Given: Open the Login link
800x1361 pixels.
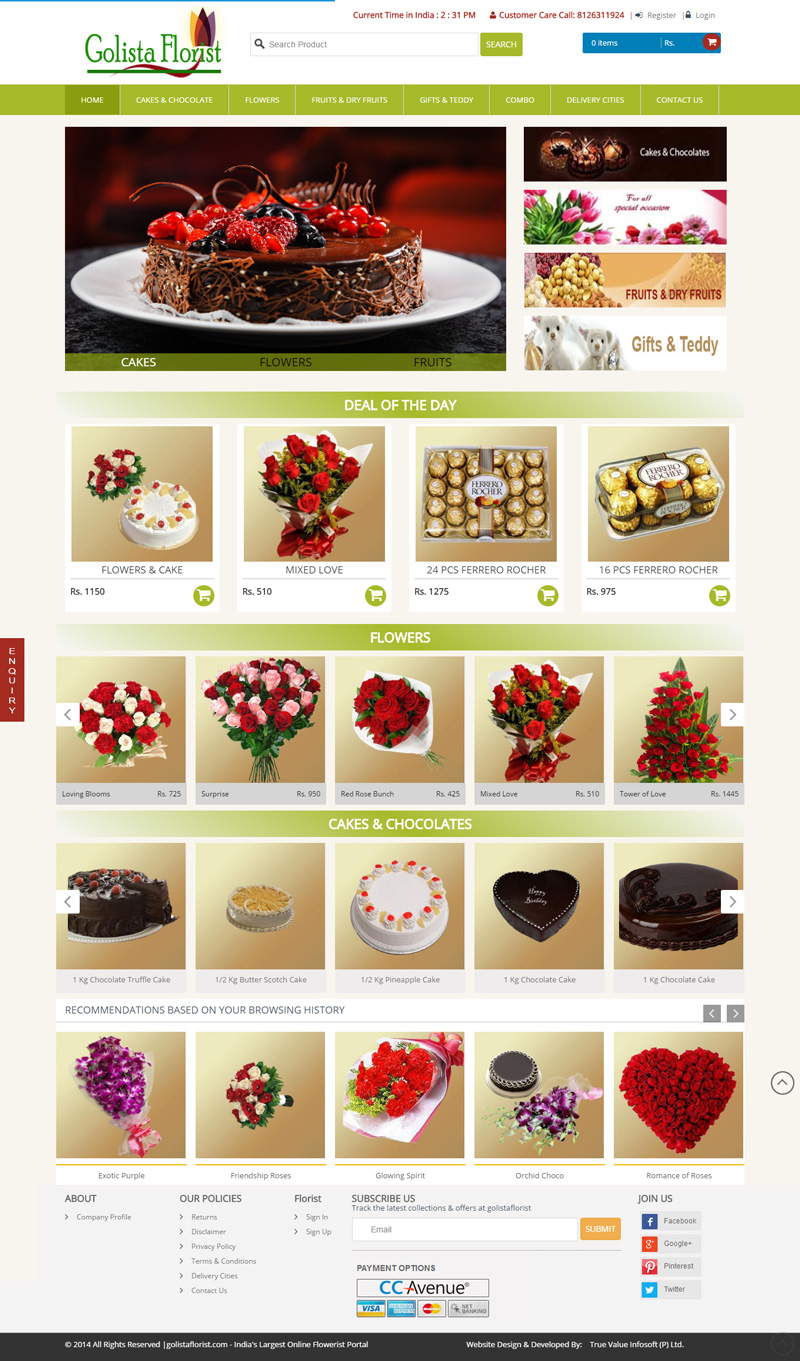Looking at the screenshot, I should [704, 15].
